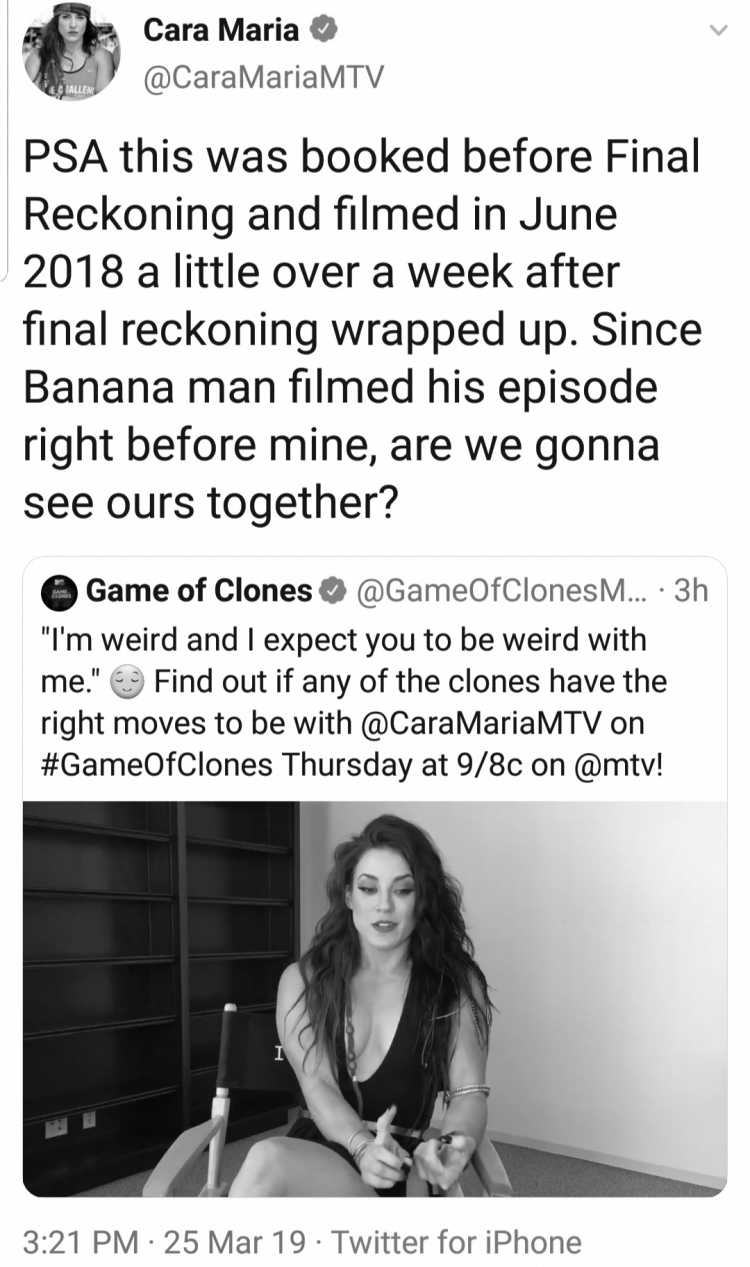Tap the Twitter for iPhone source link
This screenshot has height=1267, width=750.
click(456, 1243)
